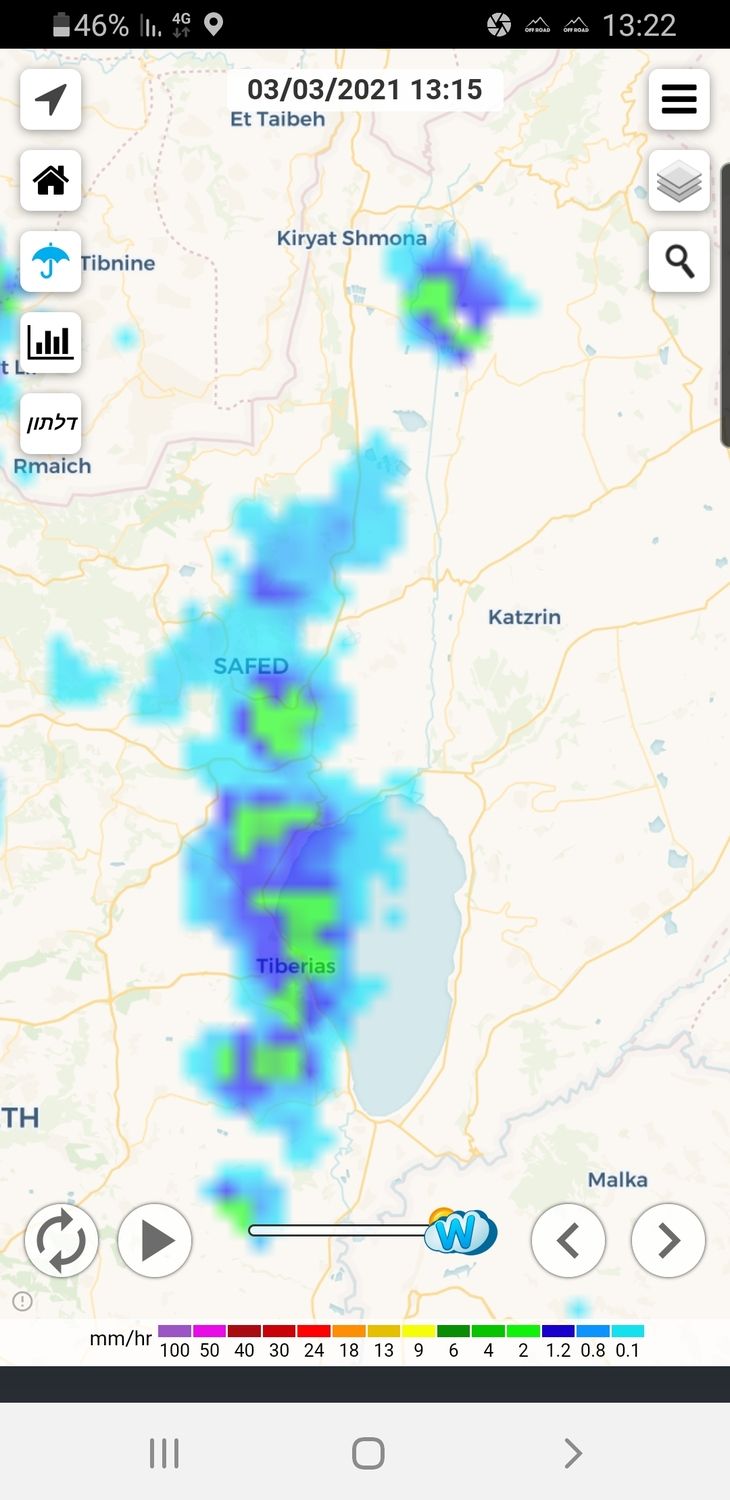Screen dimensions: 730x1500
Task: Search for a location
Action: tap(679, 262)
